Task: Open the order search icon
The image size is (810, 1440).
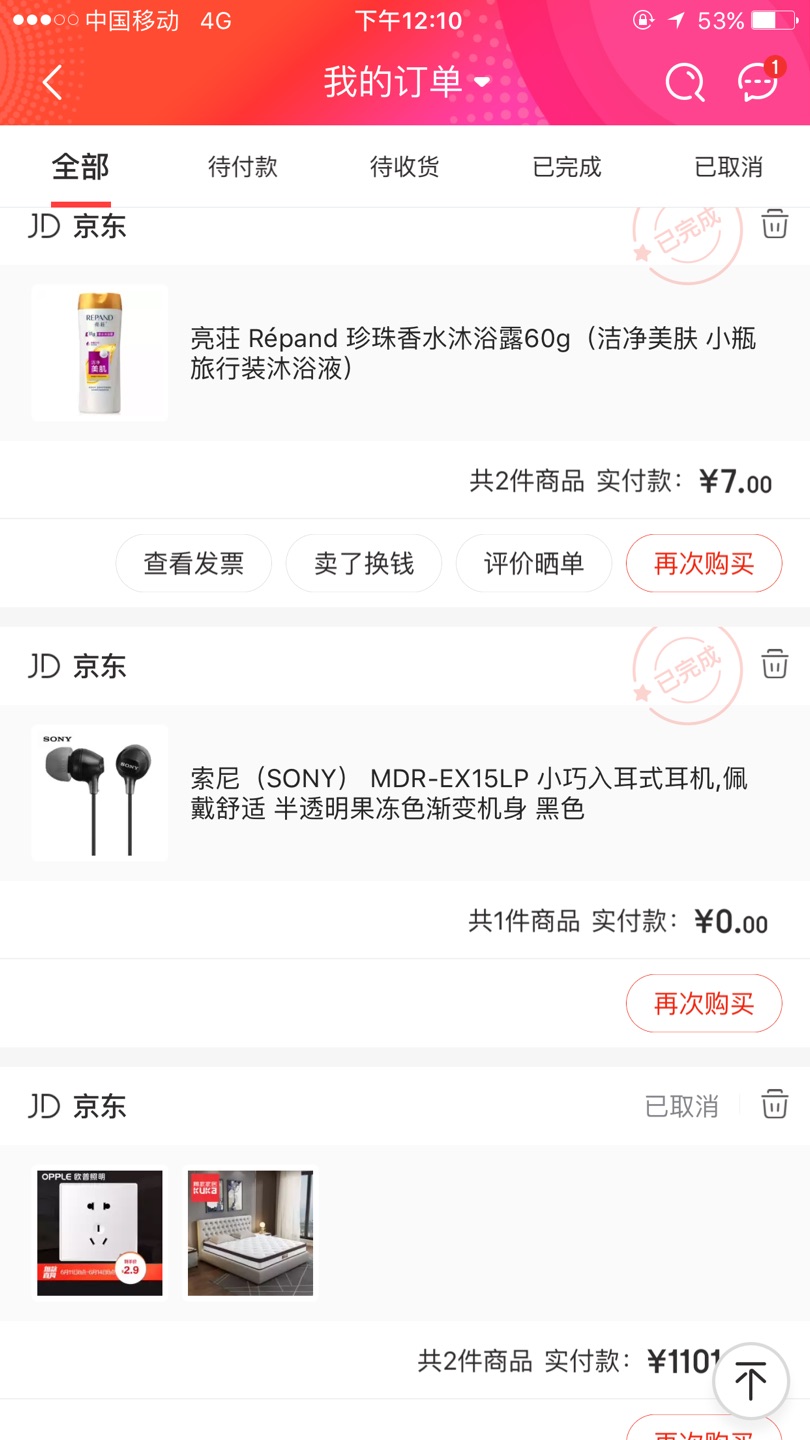Action: click(685, 82)
